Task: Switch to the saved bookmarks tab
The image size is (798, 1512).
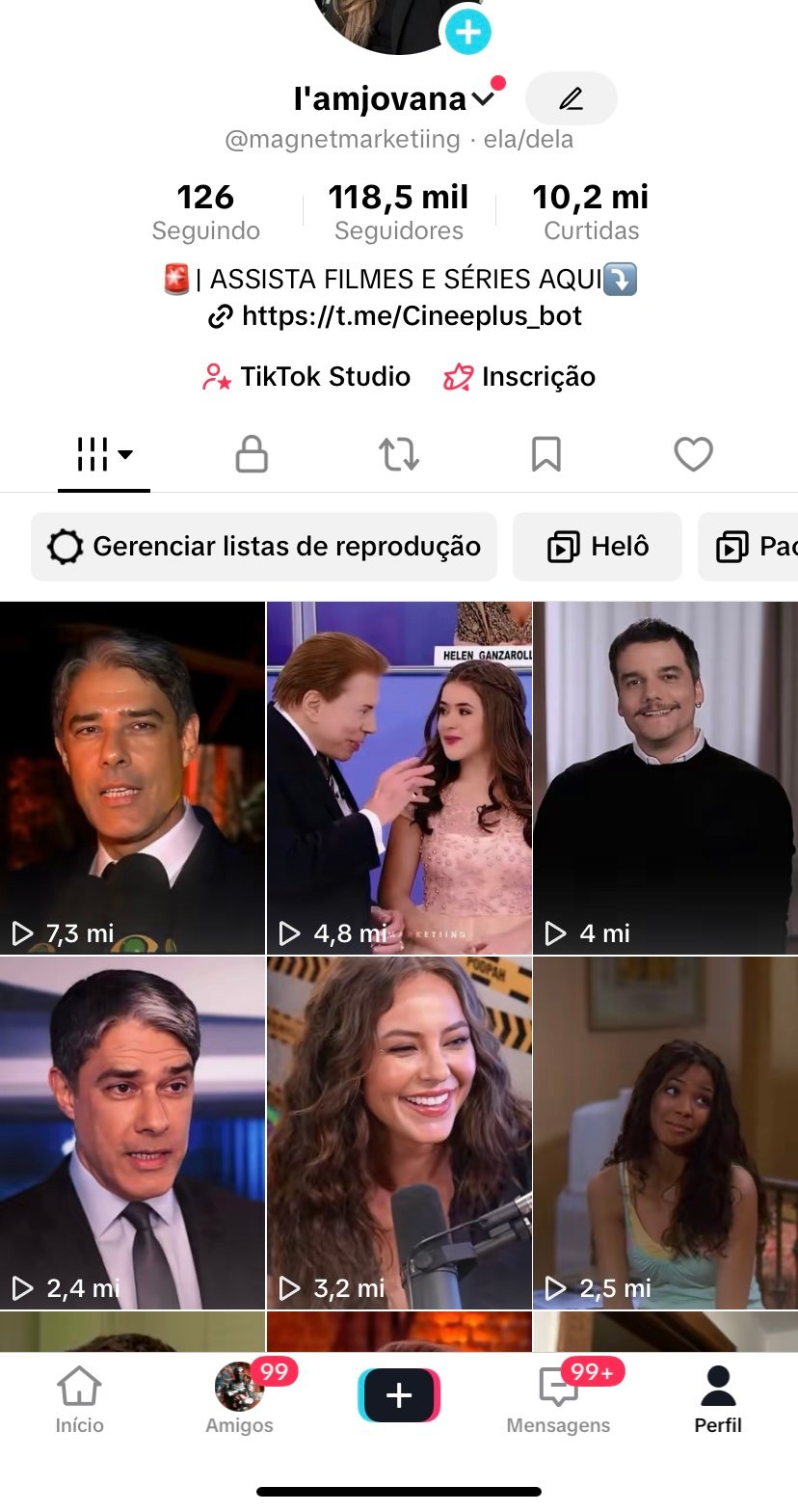Action: [545, 454]
